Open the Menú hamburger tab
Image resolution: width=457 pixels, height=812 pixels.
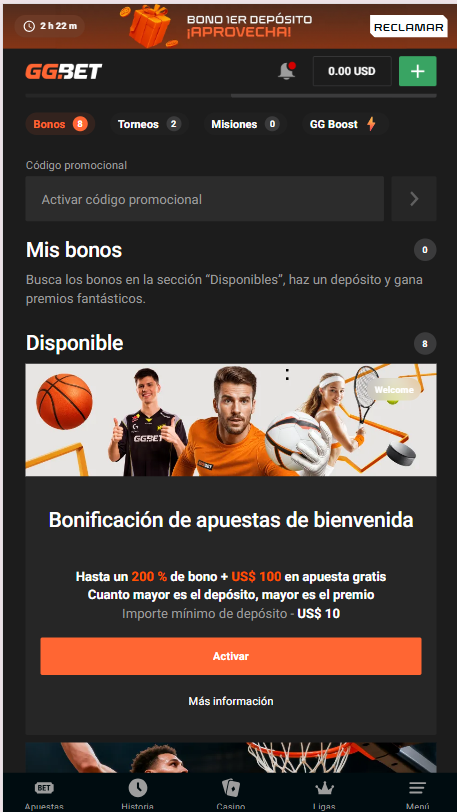coord(417,795)
